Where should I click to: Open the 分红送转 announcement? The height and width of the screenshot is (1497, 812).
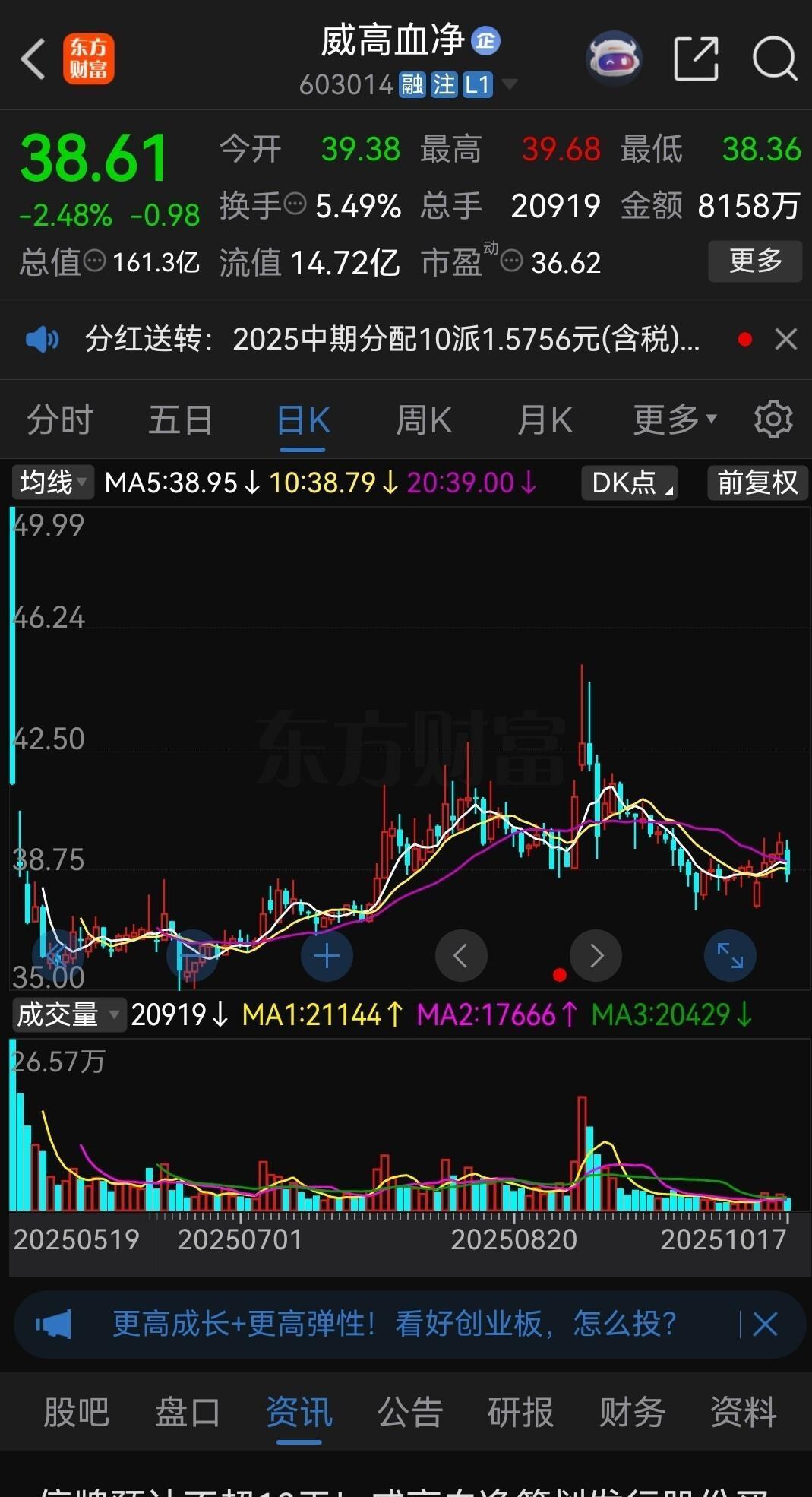tap(391, 339)
